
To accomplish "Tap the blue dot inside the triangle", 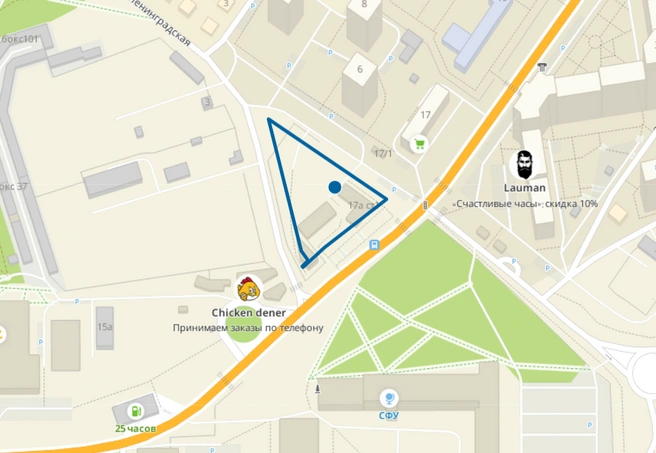I will pos(335,187).
